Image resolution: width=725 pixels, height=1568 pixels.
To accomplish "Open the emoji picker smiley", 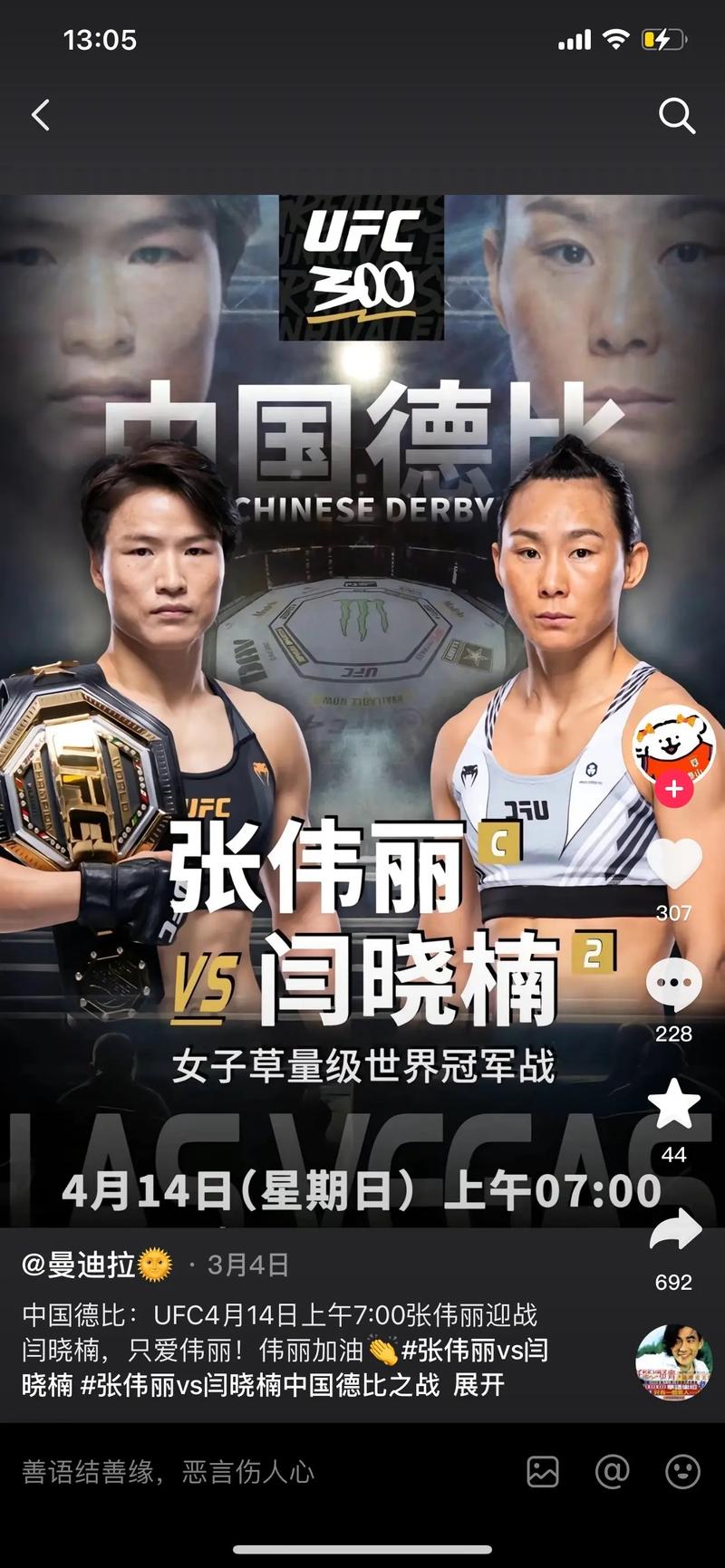I will click(681, 1472).
